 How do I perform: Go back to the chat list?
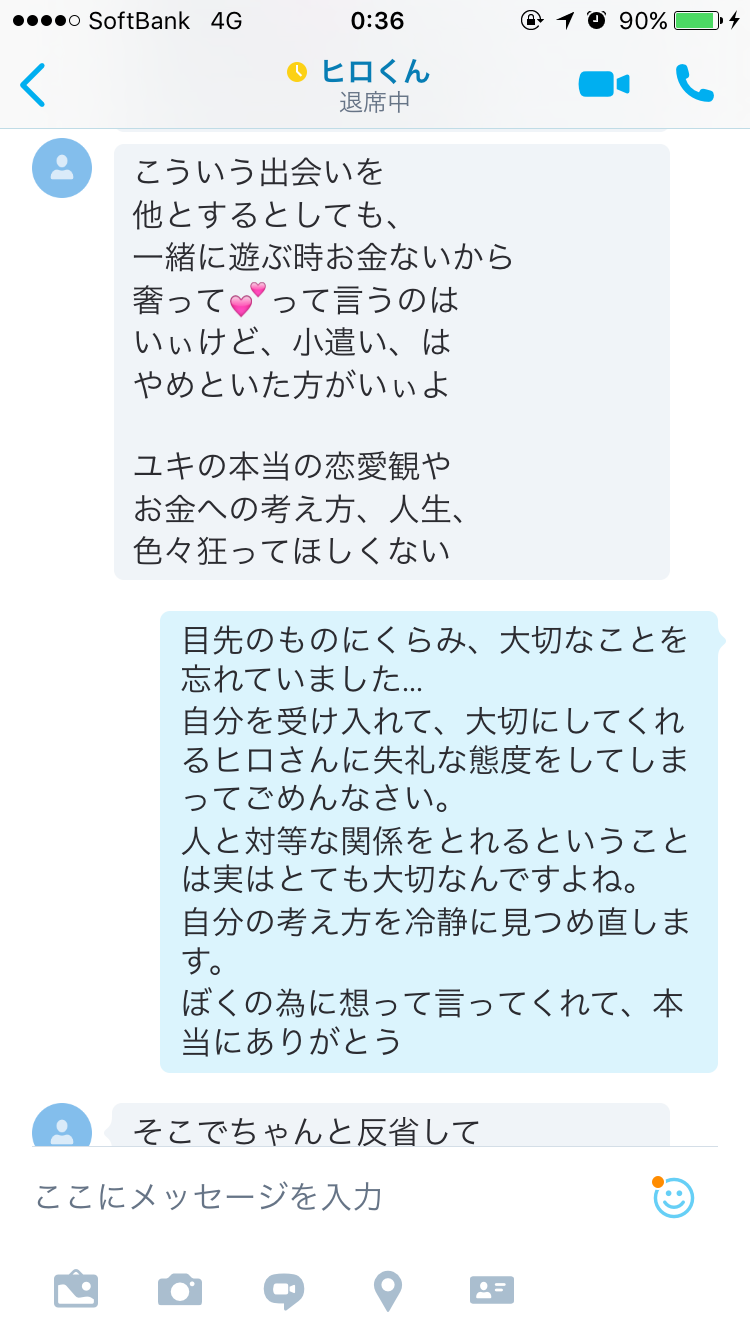click(x=33, y=84)
